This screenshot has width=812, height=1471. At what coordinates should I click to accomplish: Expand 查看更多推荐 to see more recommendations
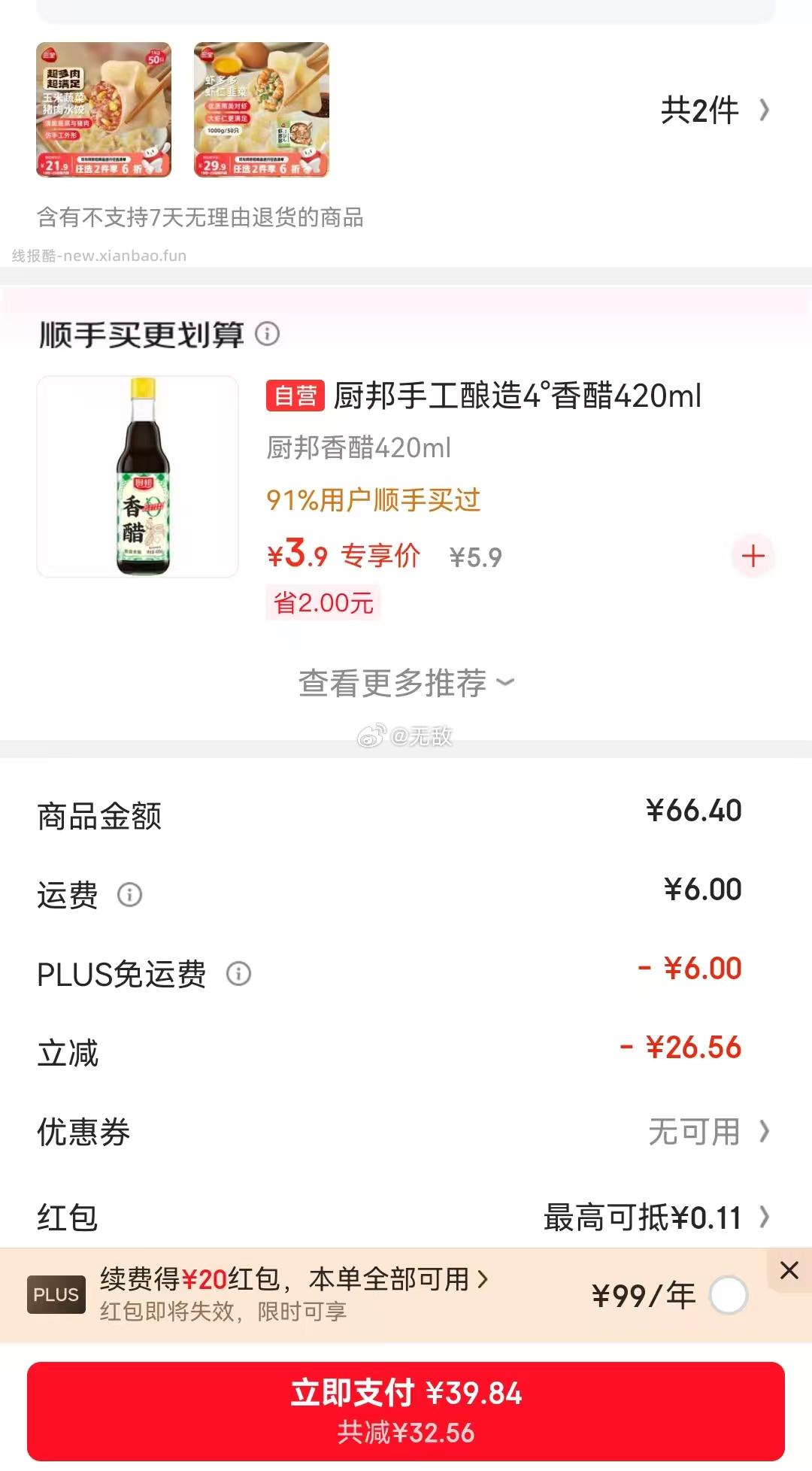(x=406, y=681)
